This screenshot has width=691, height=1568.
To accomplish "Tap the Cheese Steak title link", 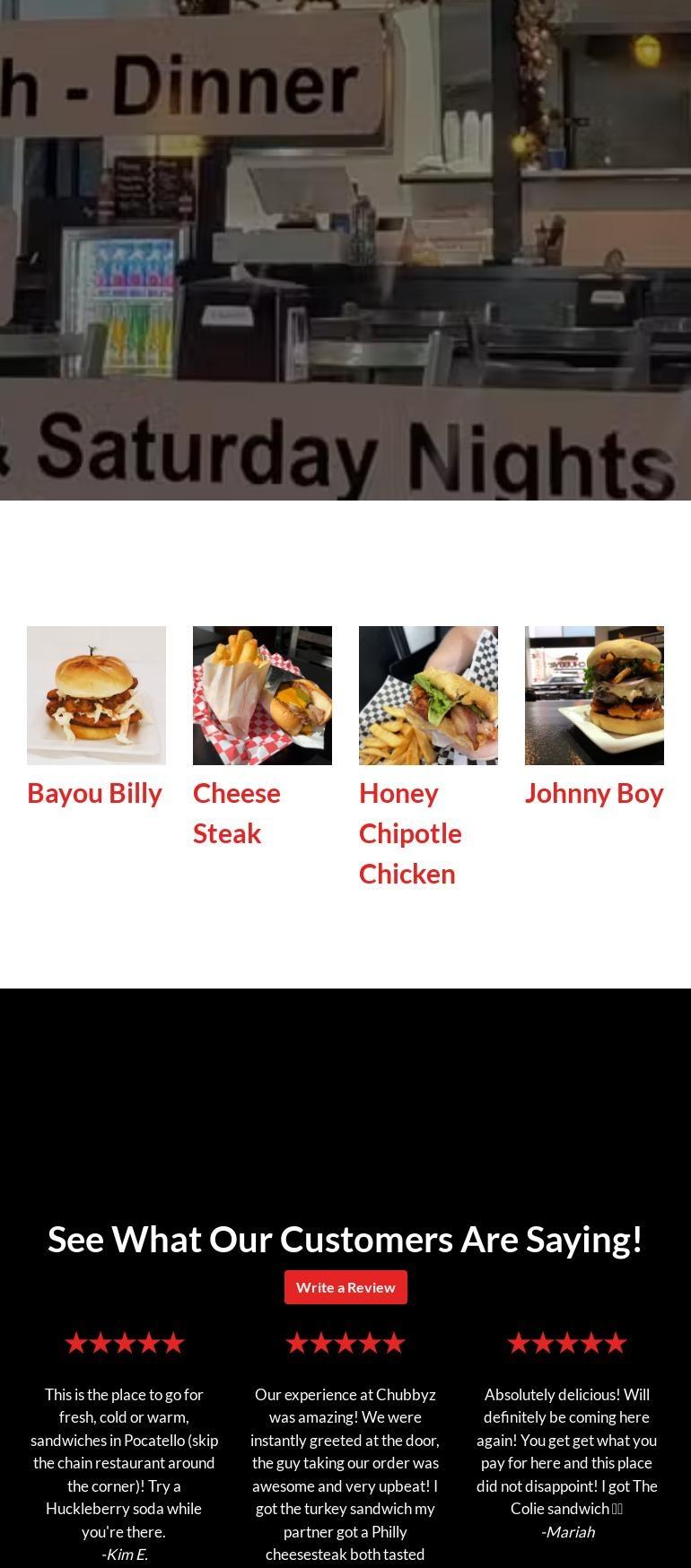I will [x=237, y=813].
